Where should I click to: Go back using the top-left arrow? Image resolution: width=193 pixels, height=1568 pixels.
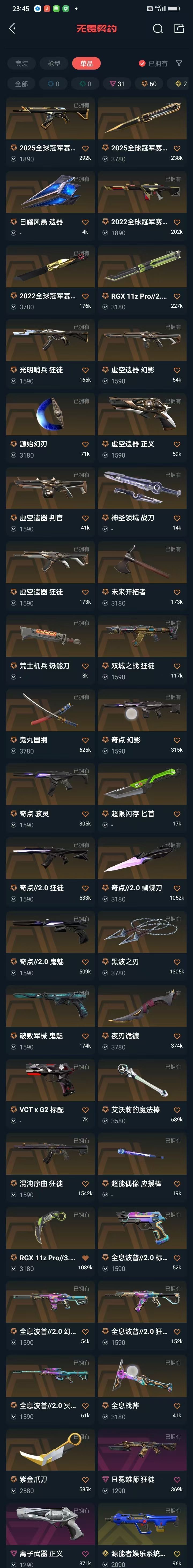coord(12,29)
